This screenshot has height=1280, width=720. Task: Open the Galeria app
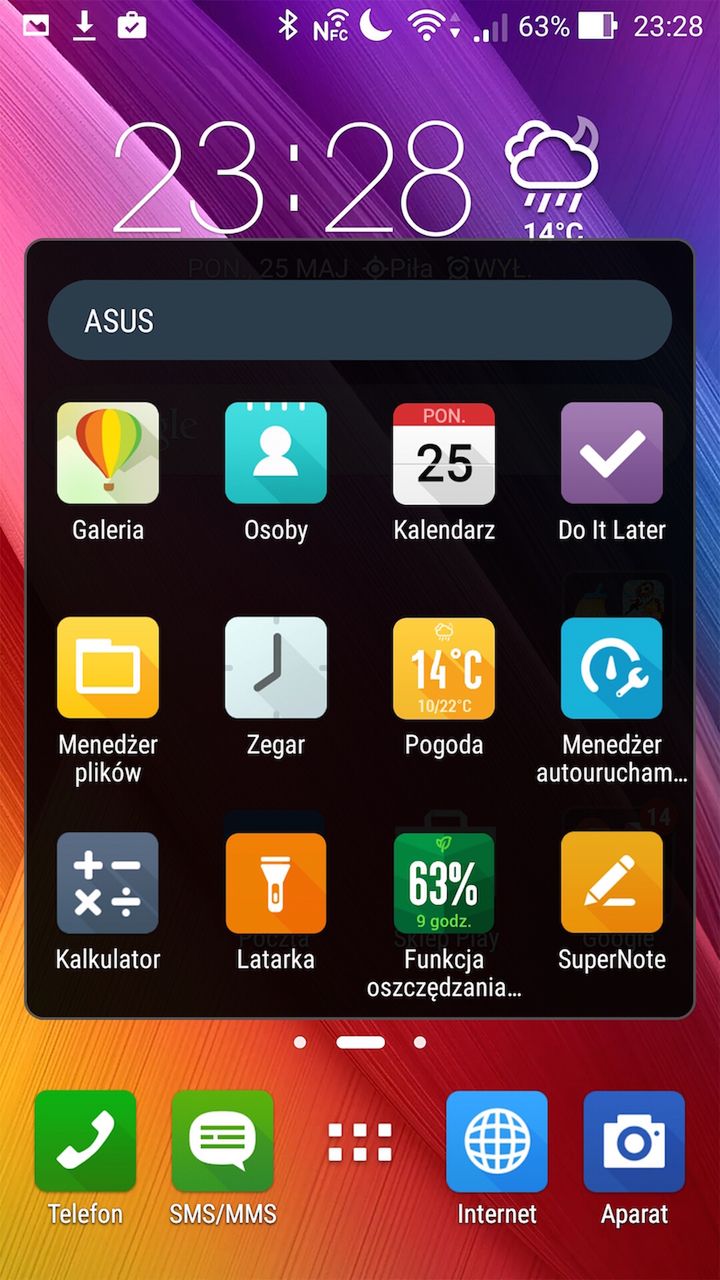tap(108, 453)
